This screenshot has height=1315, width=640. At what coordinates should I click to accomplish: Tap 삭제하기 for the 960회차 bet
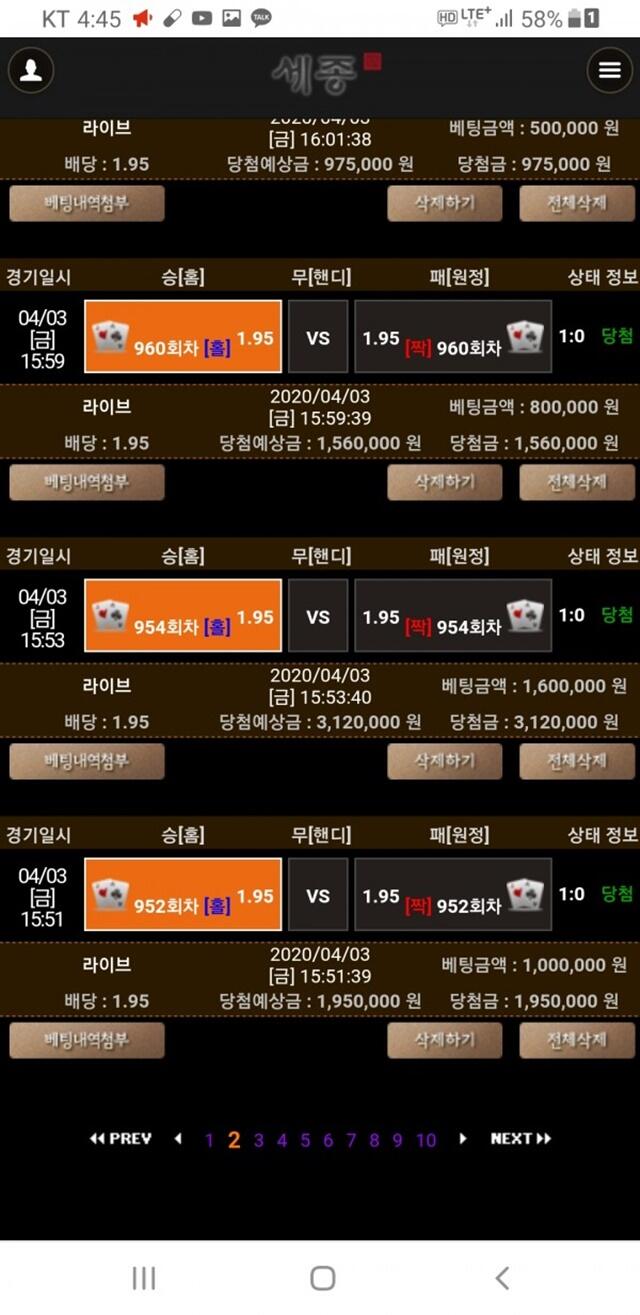pyautogui.click(x=445, y=482)
